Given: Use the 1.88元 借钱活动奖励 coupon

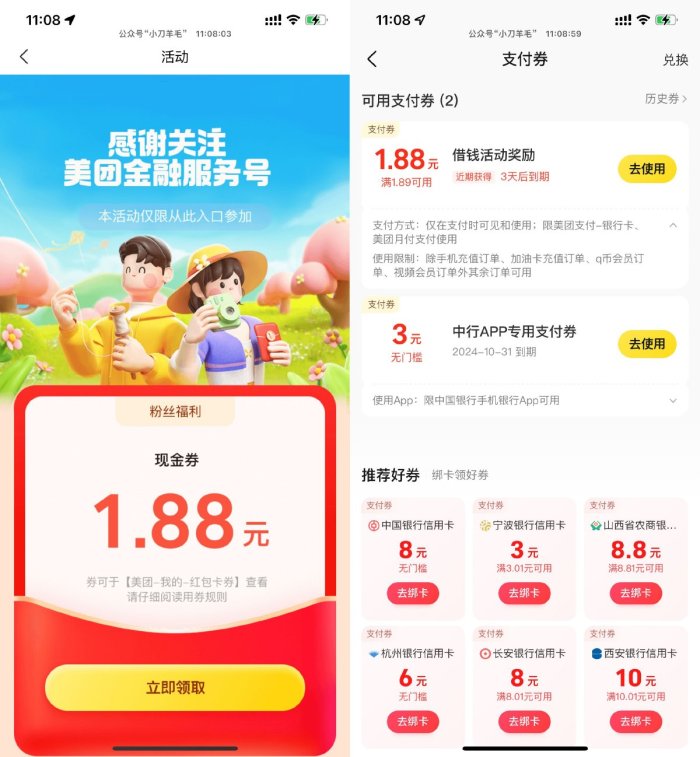Looking at the screenshot, I should (x=646, y=169).
